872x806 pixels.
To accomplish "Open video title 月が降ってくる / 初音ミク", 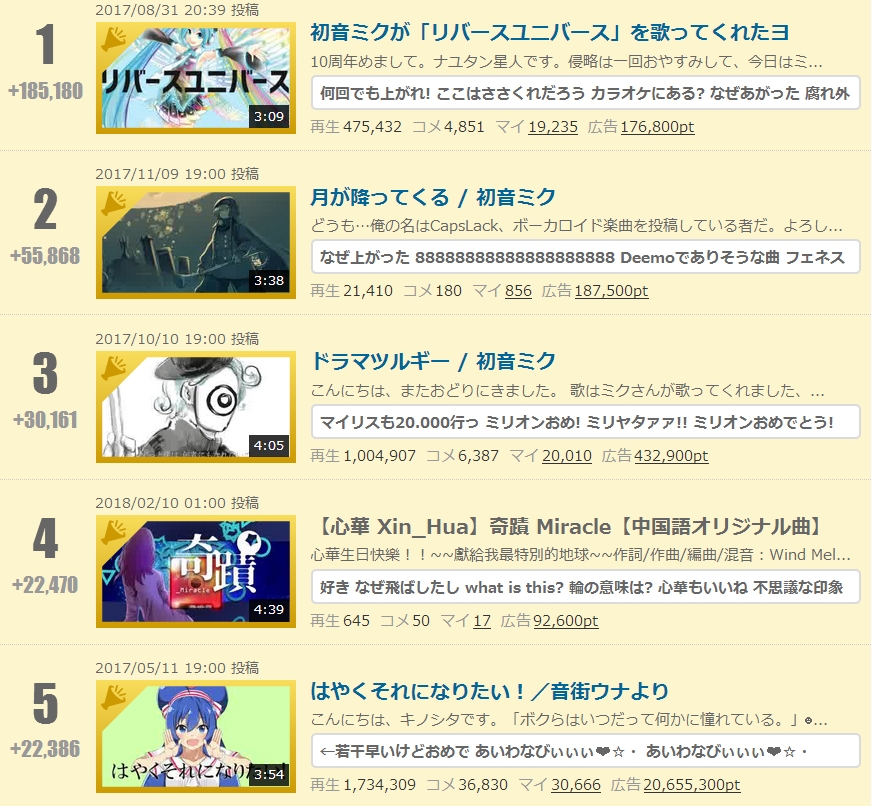I will click(x=433, y=196).
